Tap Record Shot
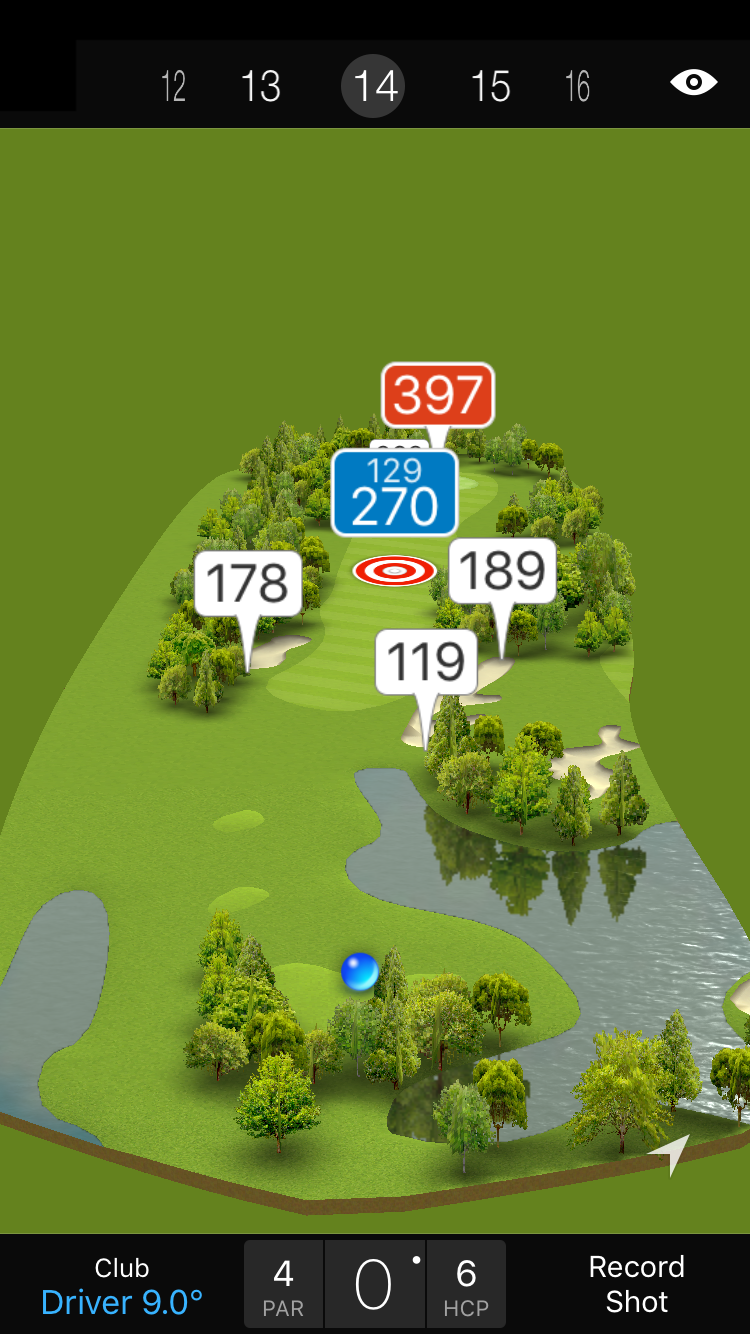 click(x=636, y=1284)
